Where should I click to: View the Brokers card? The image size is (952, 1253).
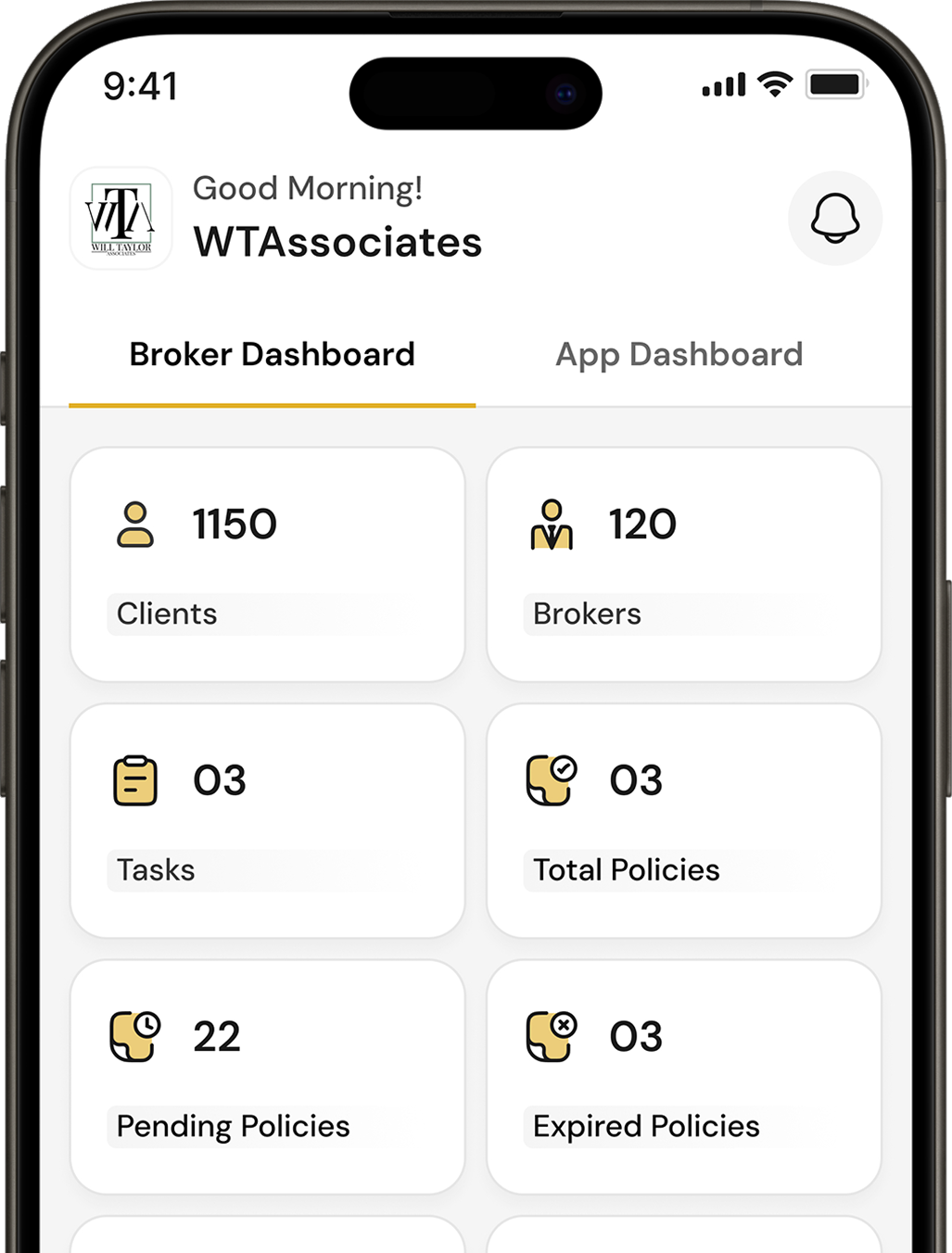(x=683, y=564)
